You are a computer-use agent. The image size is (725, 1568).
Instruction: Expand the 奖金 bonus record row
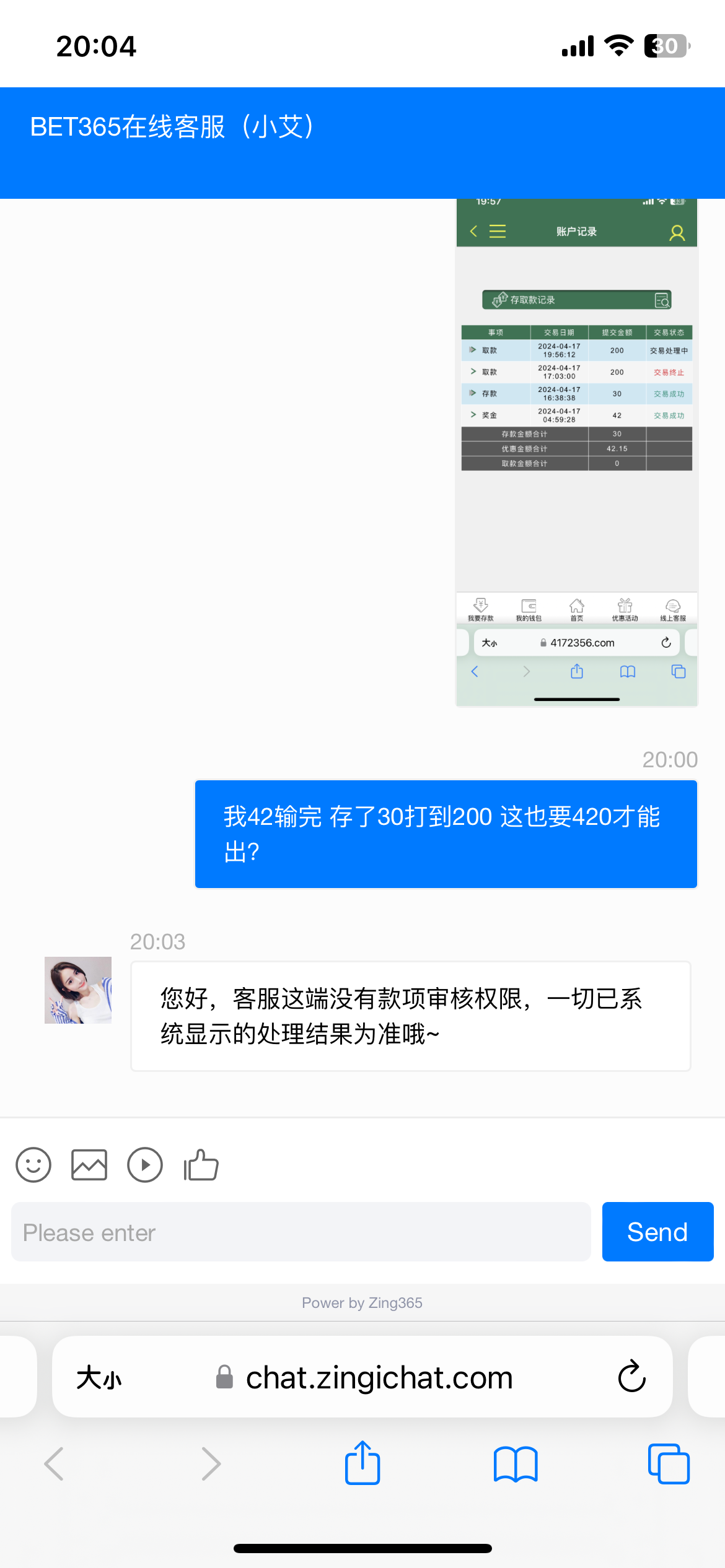(473, 415)
